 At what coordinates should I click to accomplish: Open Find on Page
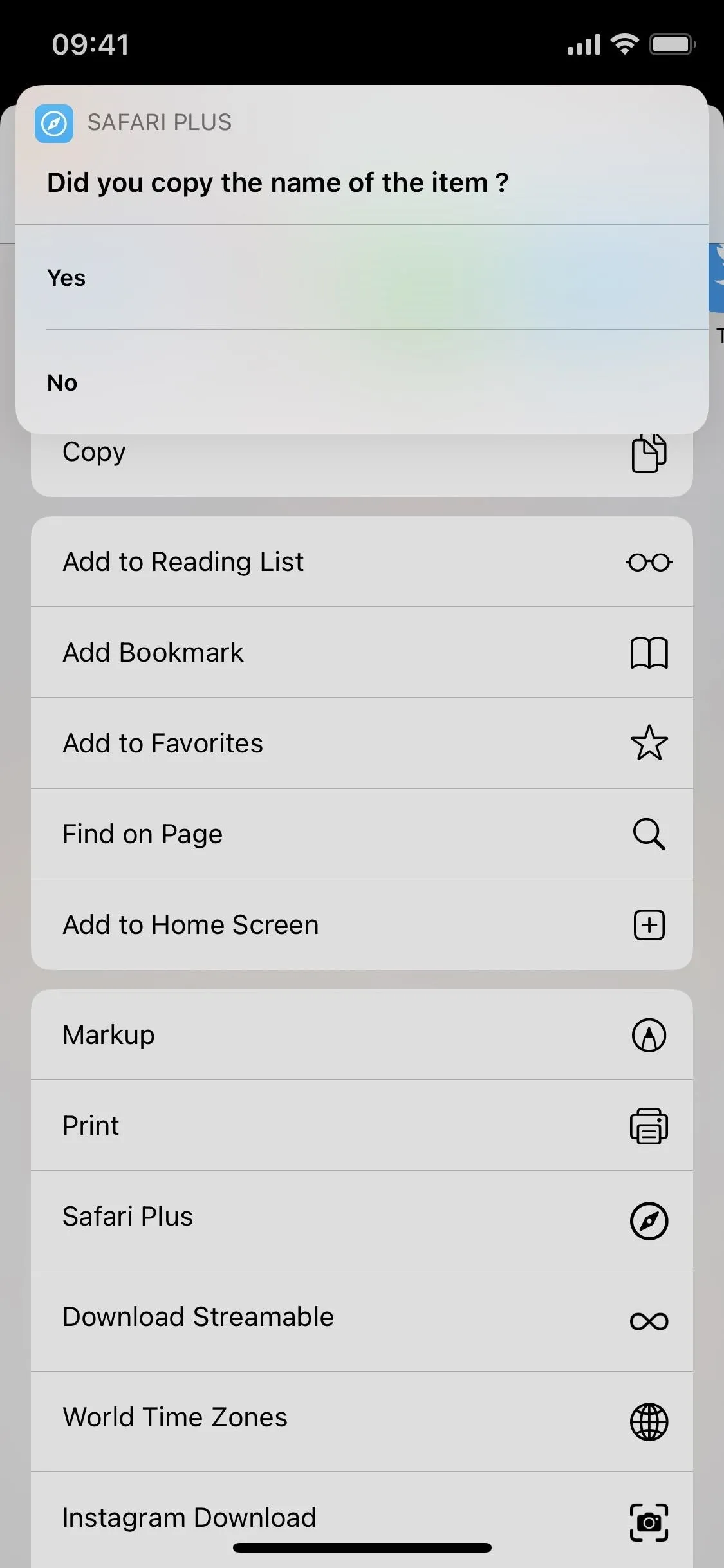[362, 834]
